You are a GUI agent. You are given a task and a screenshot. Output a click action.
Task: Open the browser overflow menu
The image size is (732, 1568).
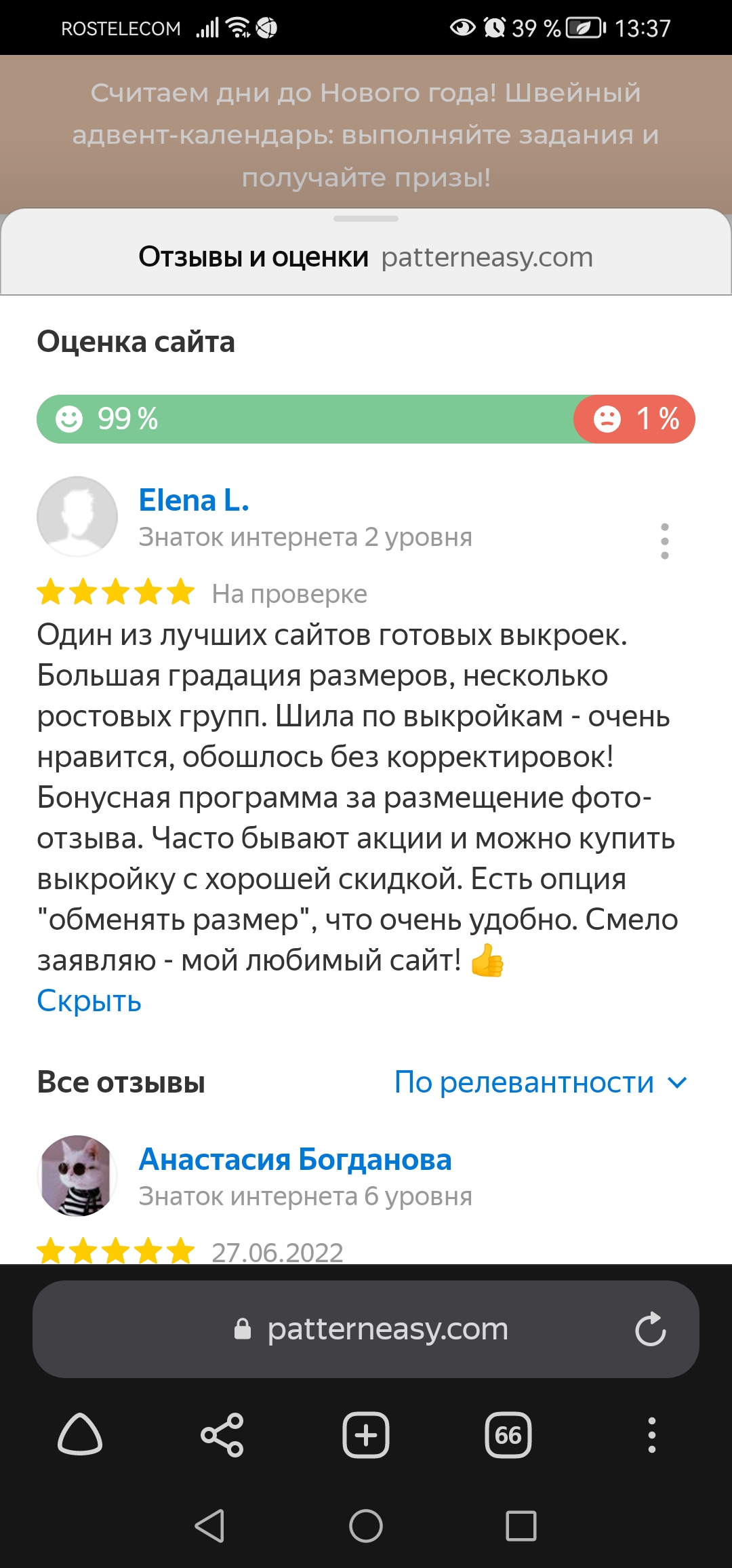pyautogui.click(x=651, y=1435)
